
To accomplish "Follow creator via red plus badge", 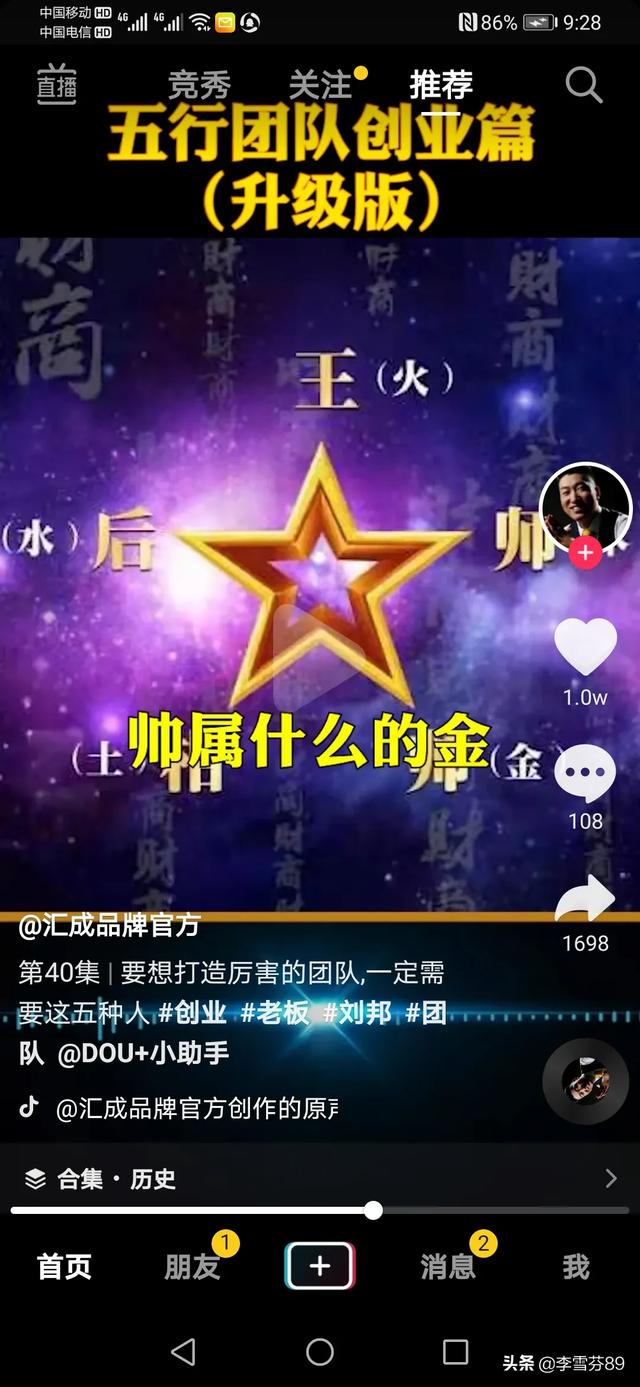I will click(x=585, y=552).
